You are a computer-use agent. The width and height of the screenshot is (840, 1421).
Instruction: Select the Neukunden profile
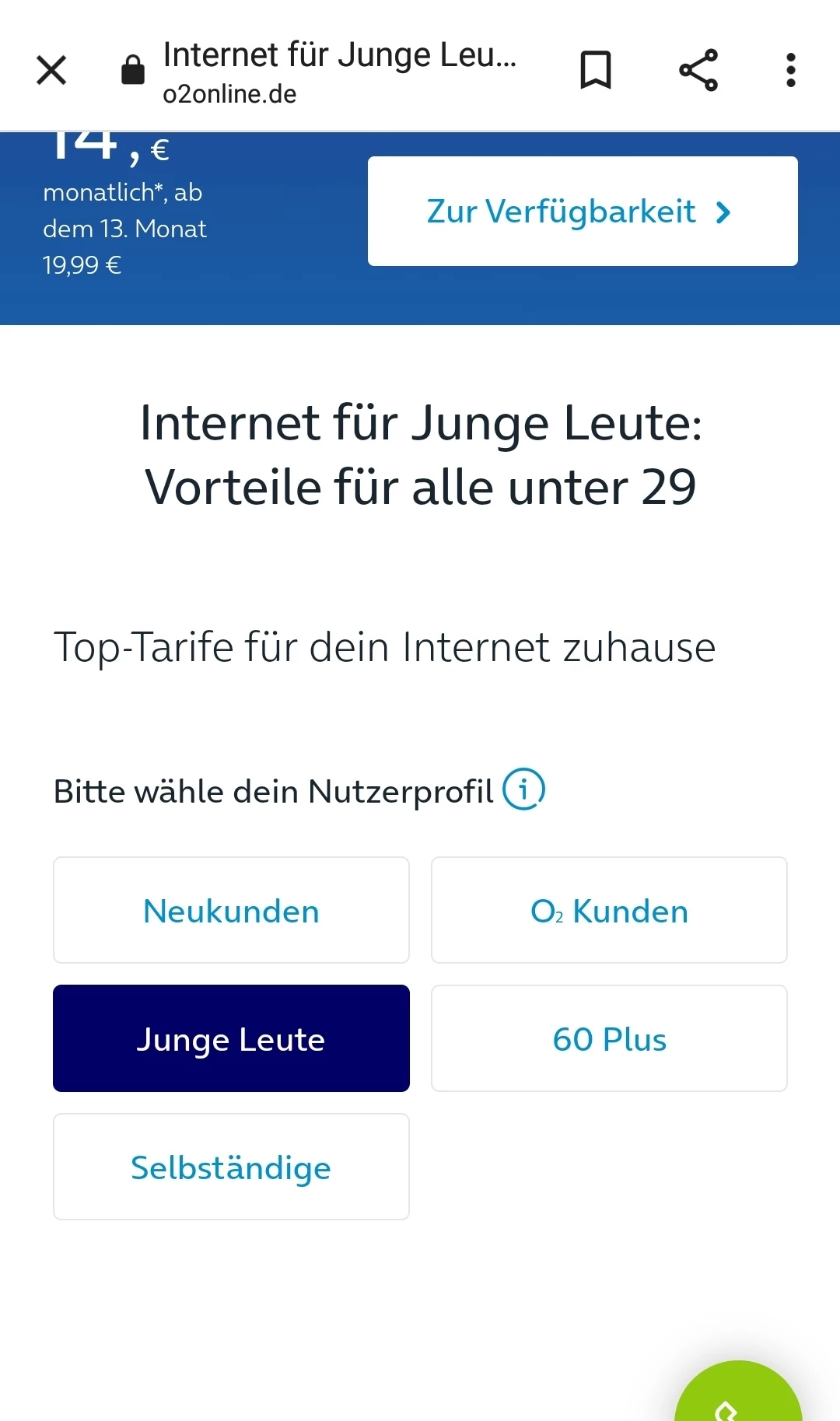231,911
